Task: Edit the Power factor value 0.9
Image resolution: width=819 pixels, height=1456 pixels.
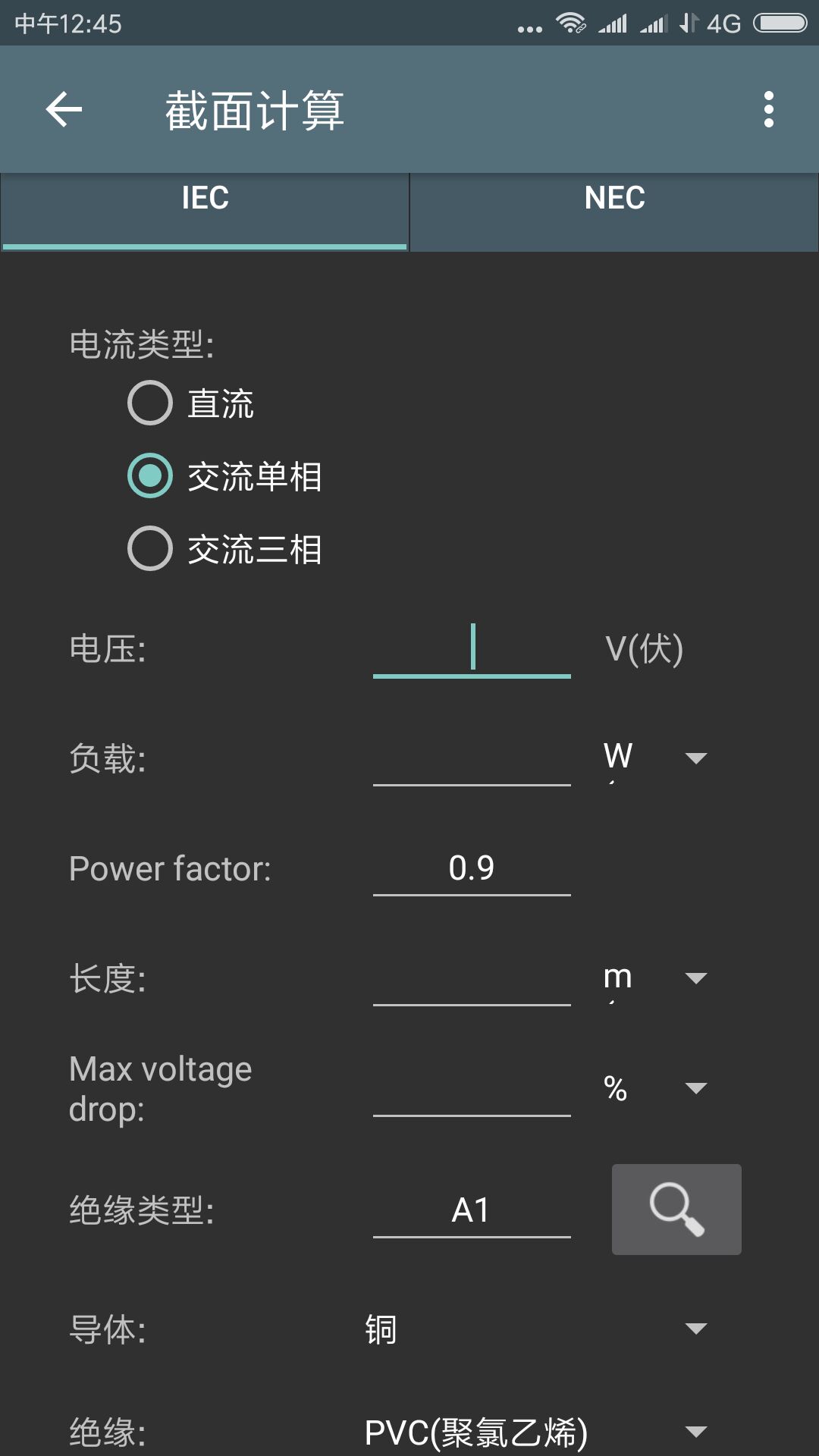Action: 471,867
